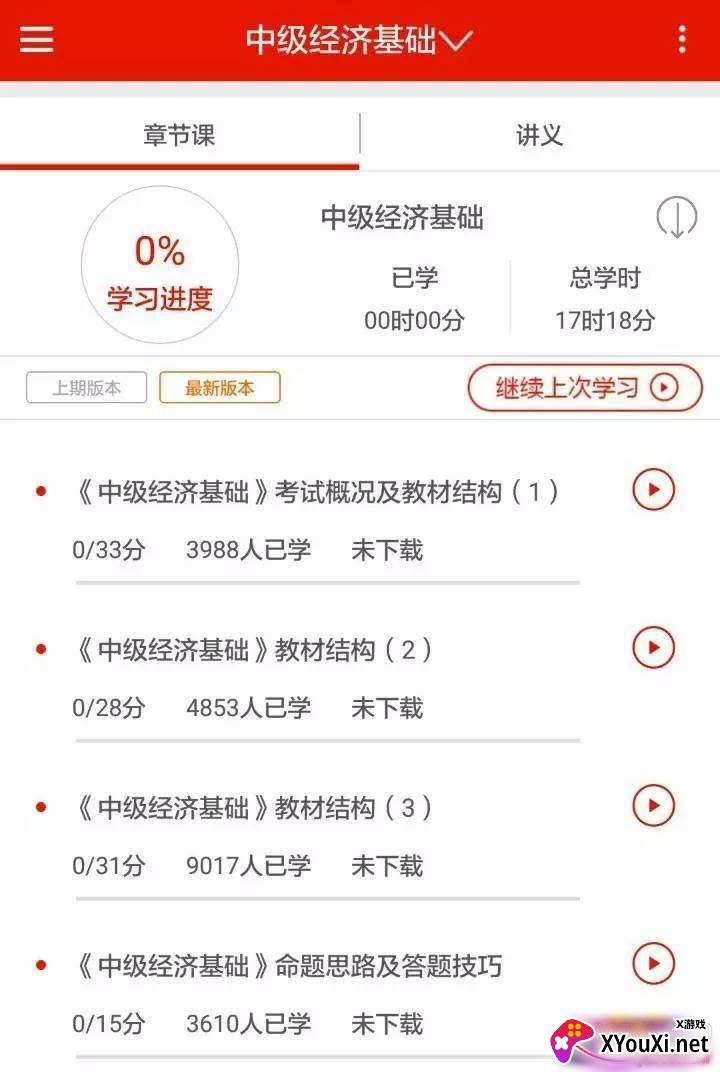
Task: Tap the download icon for the course
Action: (677, 218)
